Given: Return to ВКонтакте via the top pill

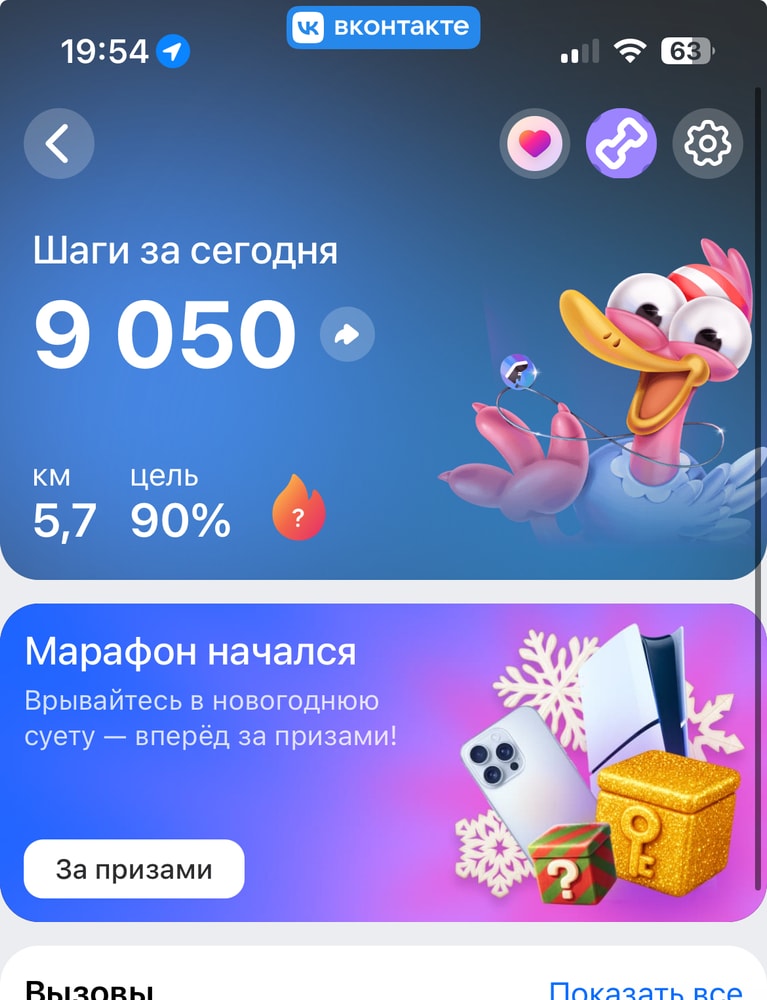Looking at the screenshot, I should click(384, 27).
